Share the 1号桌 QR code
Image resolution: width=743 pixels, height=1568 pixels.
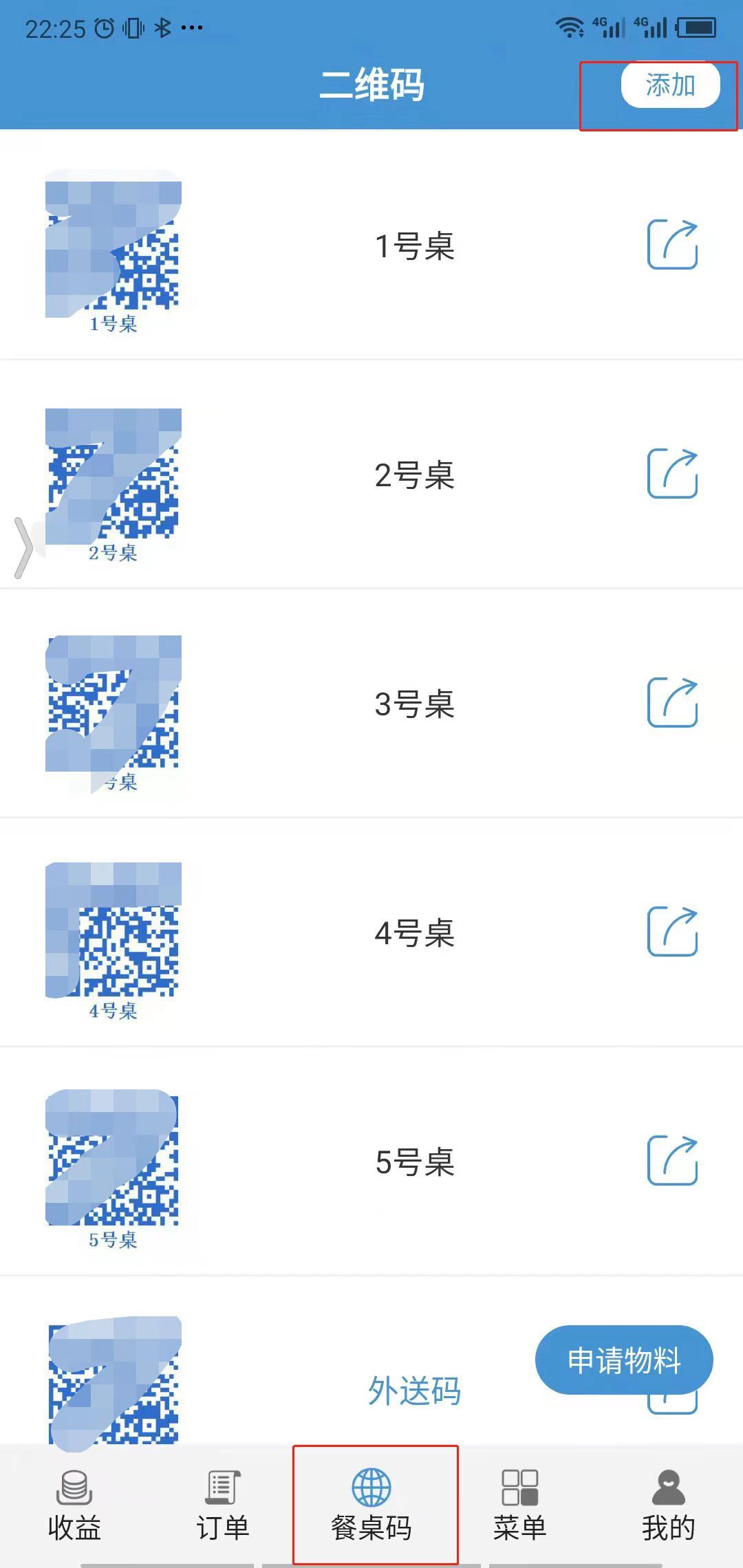coord(672,246)
